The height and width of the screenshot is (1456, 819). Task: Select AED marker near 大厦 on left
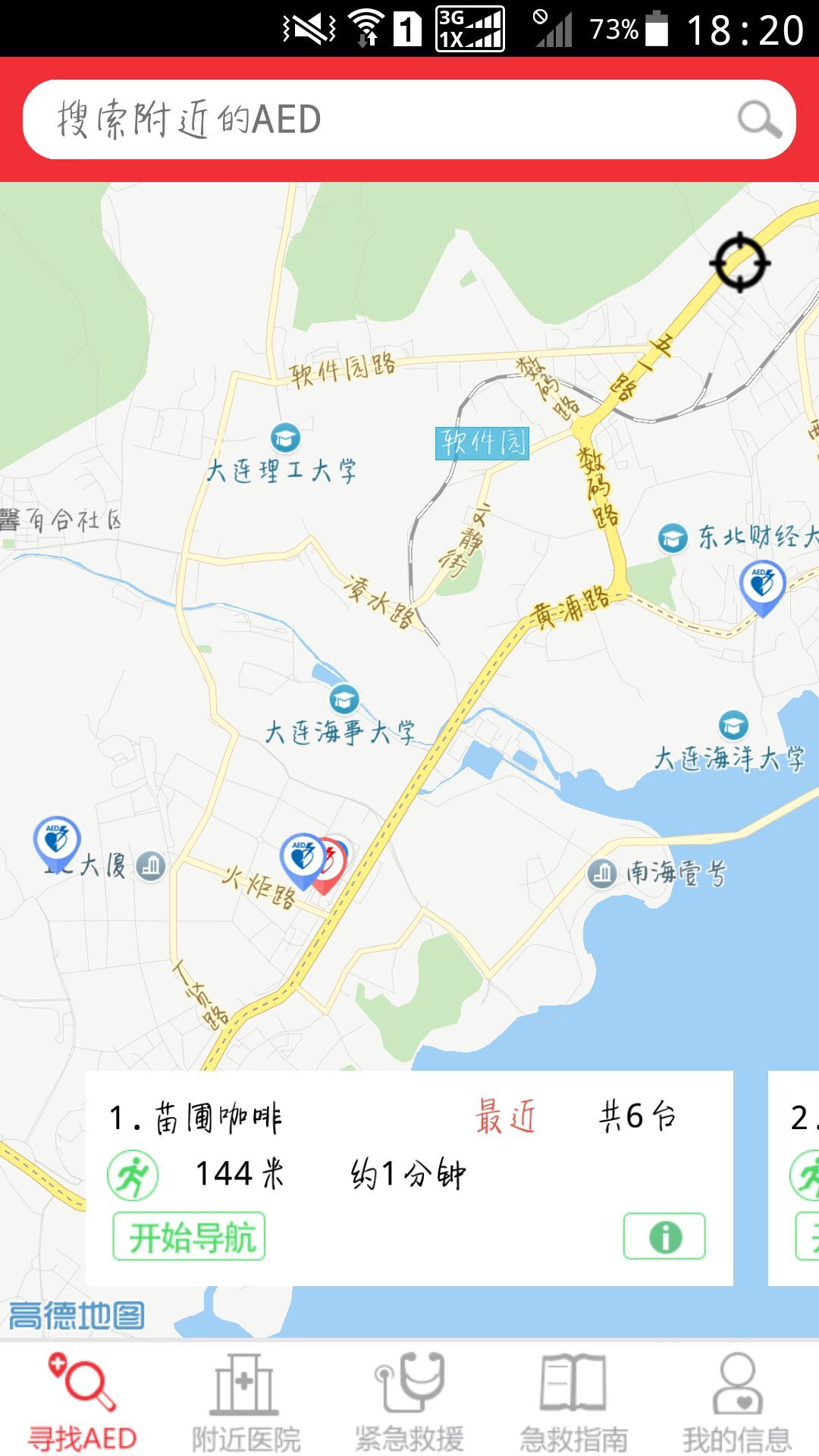(x=56, y=842)
